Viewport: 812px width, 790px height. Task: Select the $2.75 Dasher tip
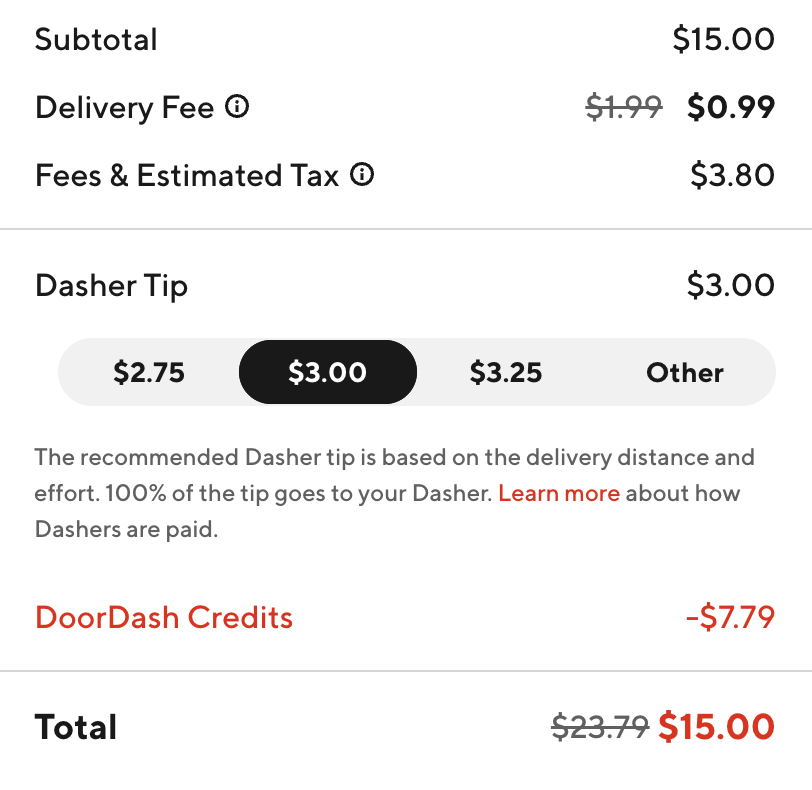(149, 373)
